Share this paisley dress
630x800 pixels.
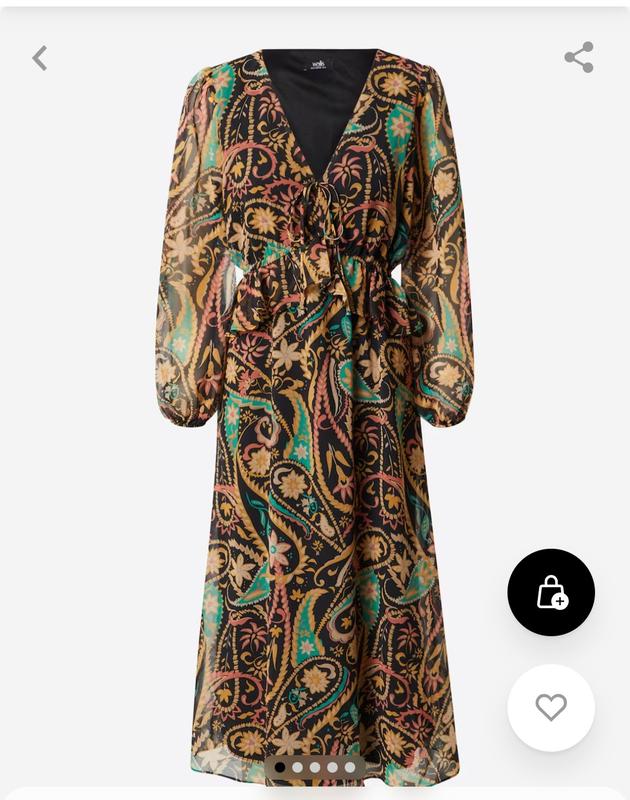tap(579, 57)
